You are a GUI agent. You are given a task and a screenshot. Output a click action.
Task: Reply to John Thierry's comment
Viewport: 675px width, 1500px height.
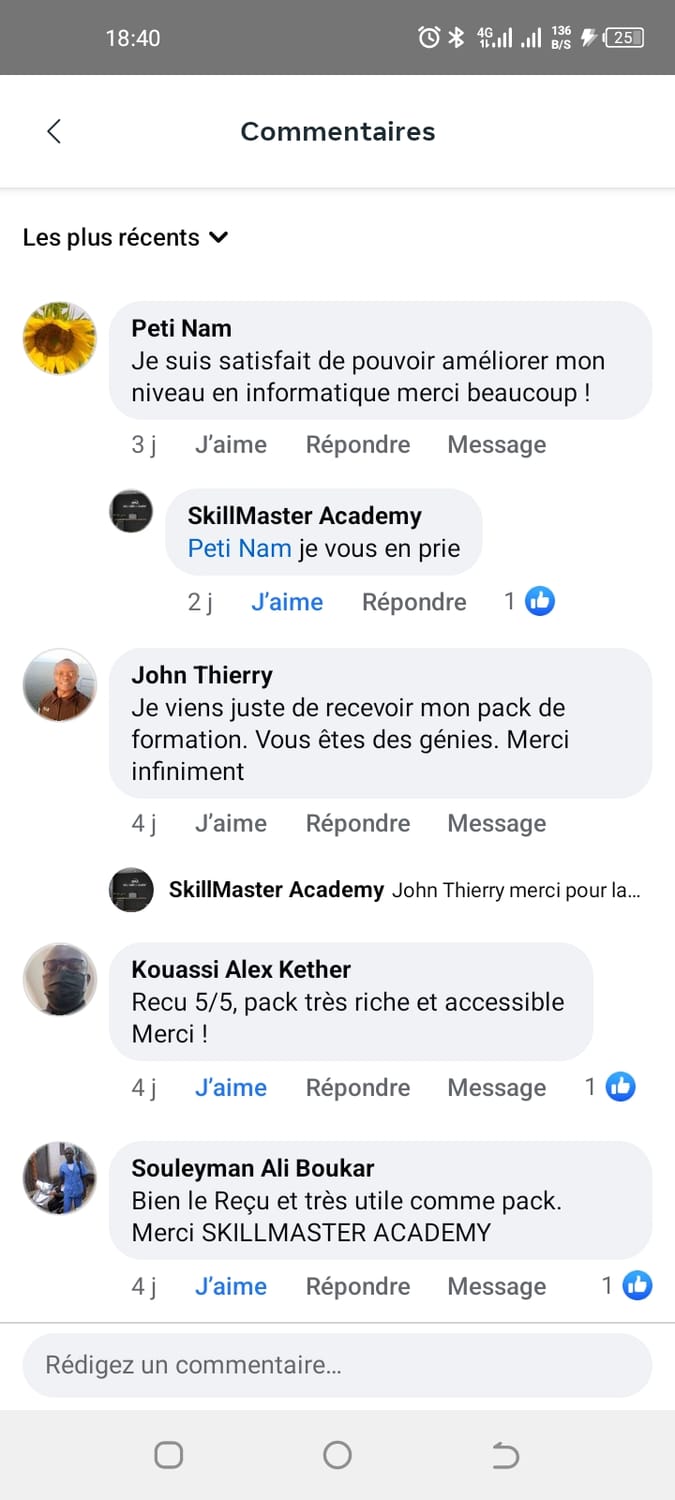[x=358, y=824]
